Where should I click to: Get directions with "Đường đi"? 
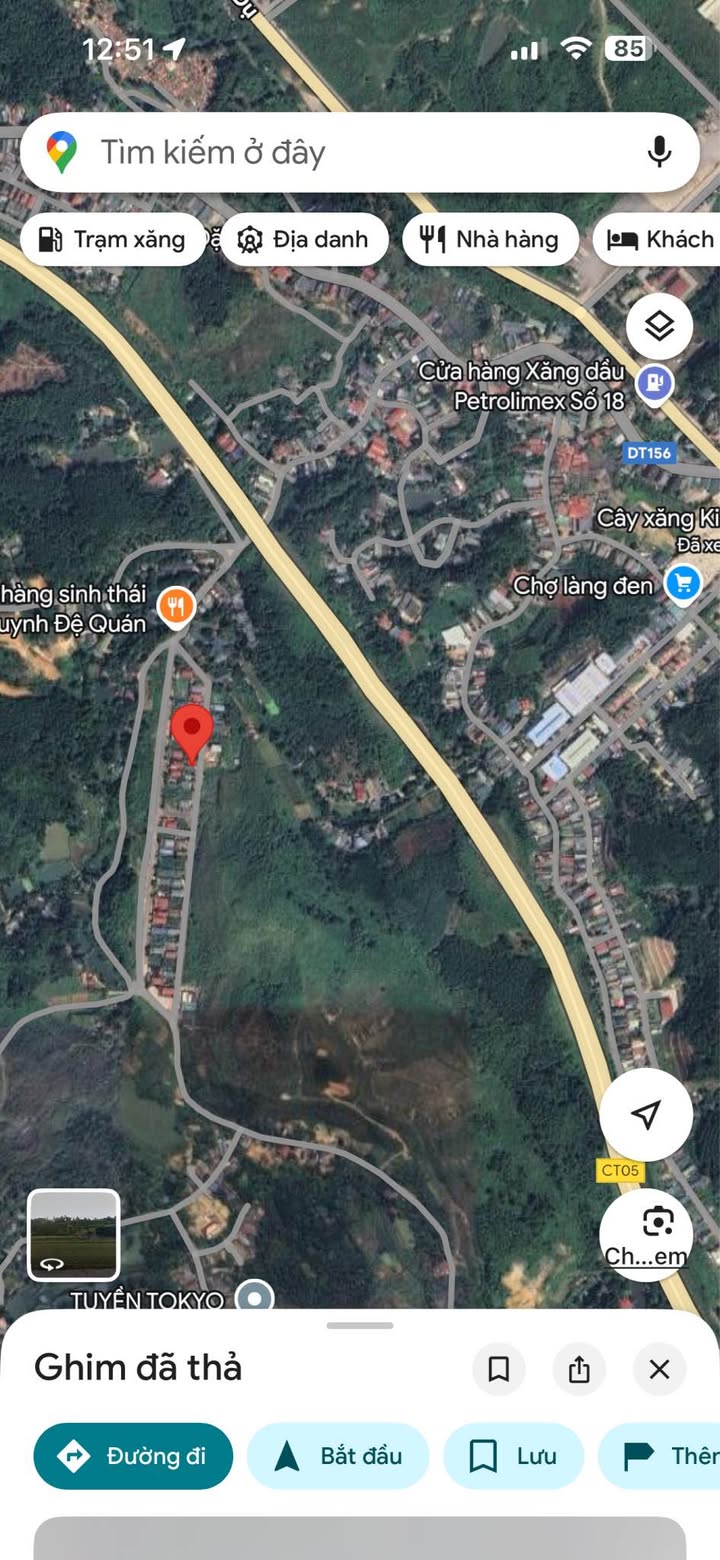[133, 1456]
